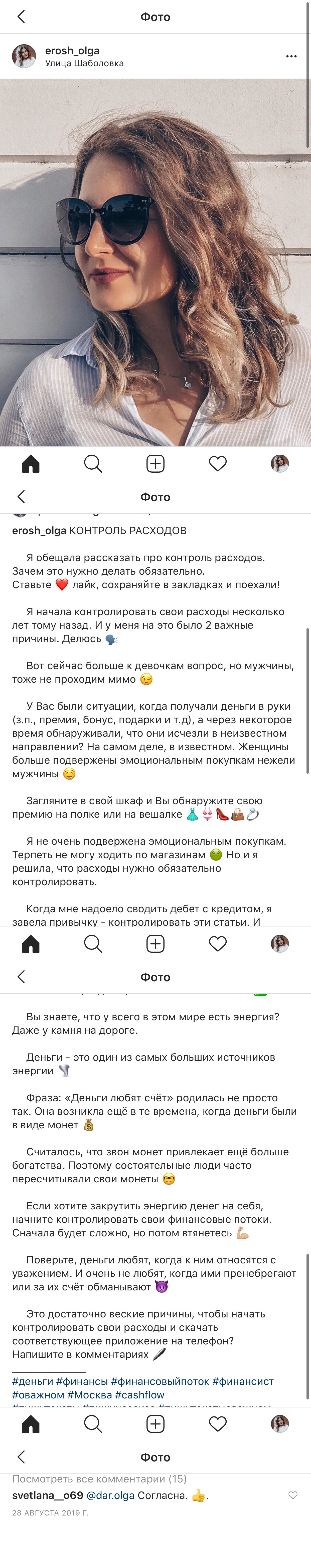Open the #финансист hashtag
This screenshot has width=311, height=1568.
click(x=243, y=1381)
